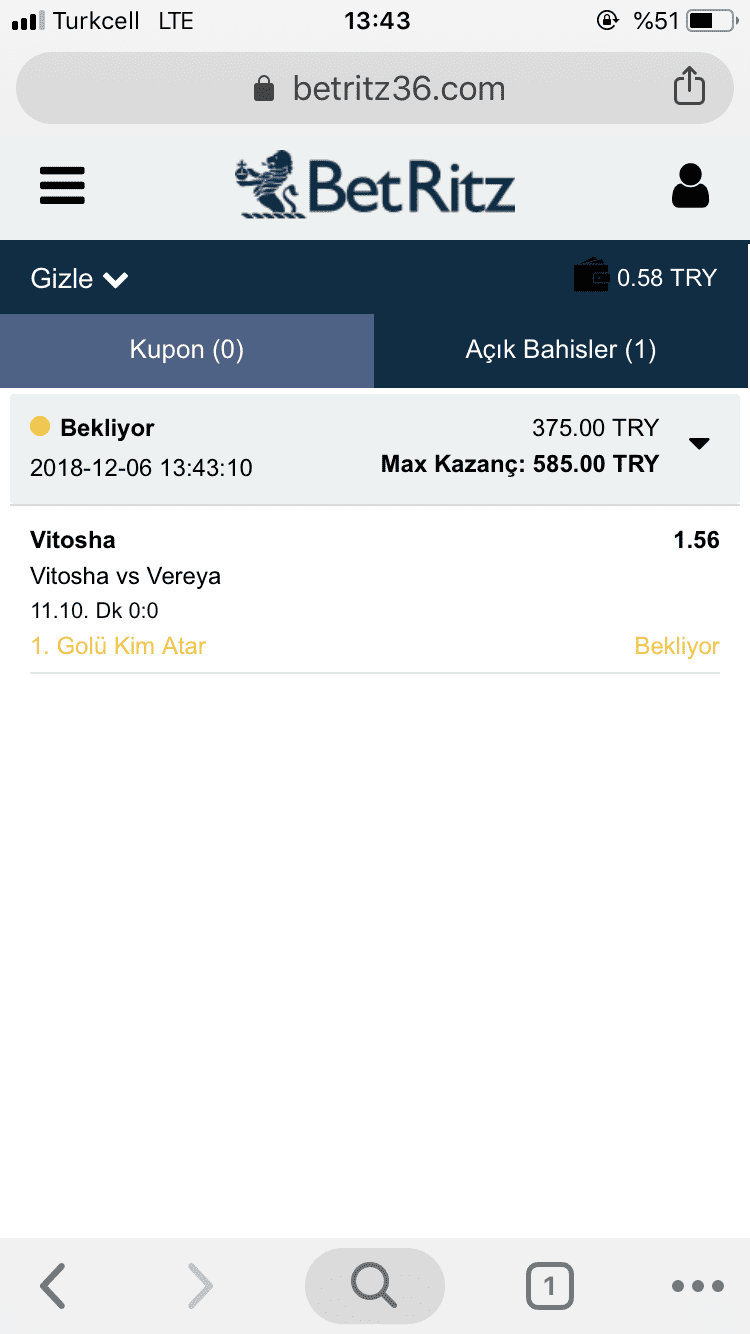The height and width of the screenshot is (1334, 750).
Task: Open the browser overflow menu
Action: 697,1286
